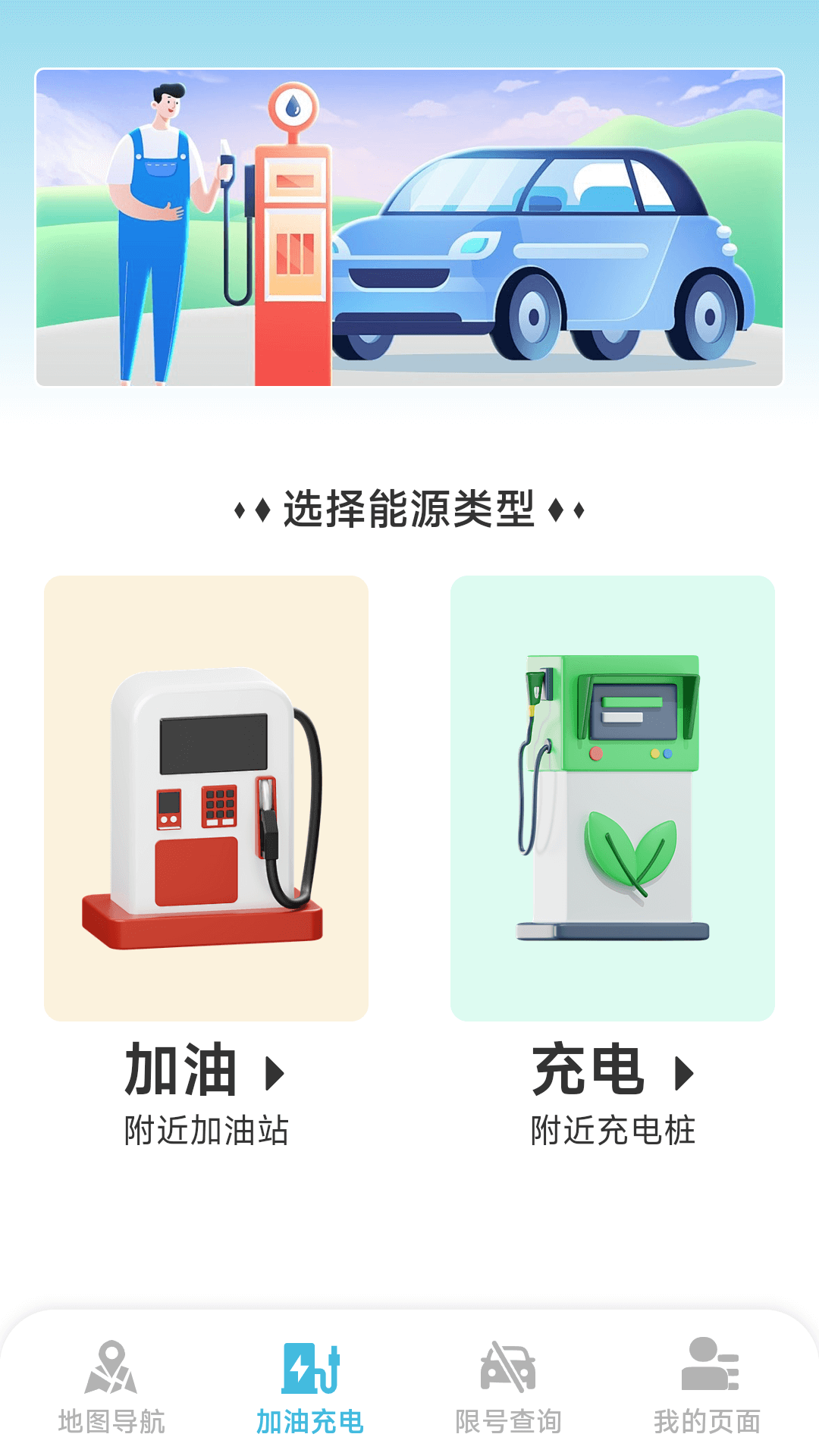Open the 加油 nearby gas stations card
The width and height of the screenshot is (819, 1456).
point(206,798)
